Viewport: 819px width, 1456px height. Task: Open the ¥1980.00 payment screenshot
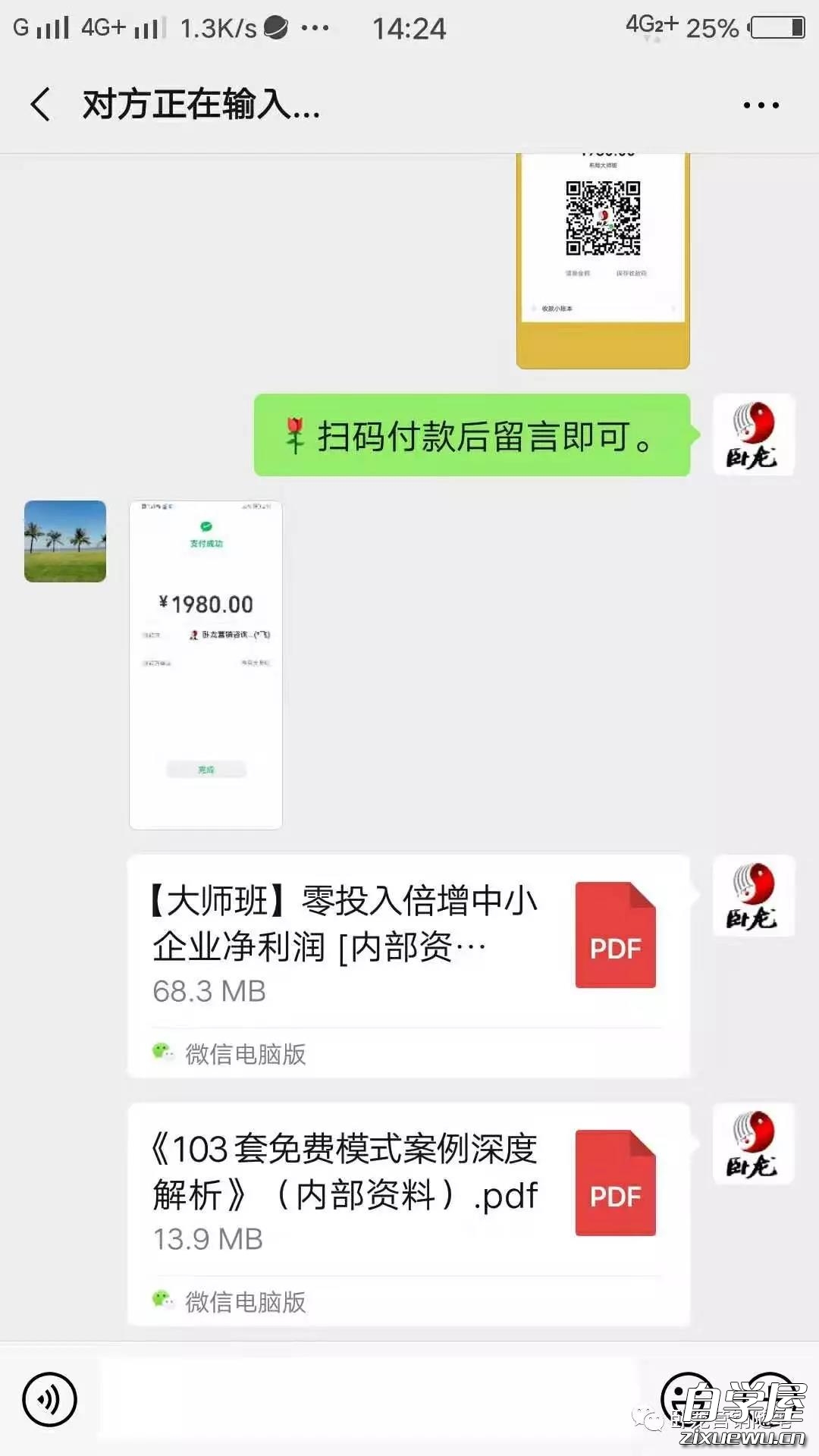point(206,664)
